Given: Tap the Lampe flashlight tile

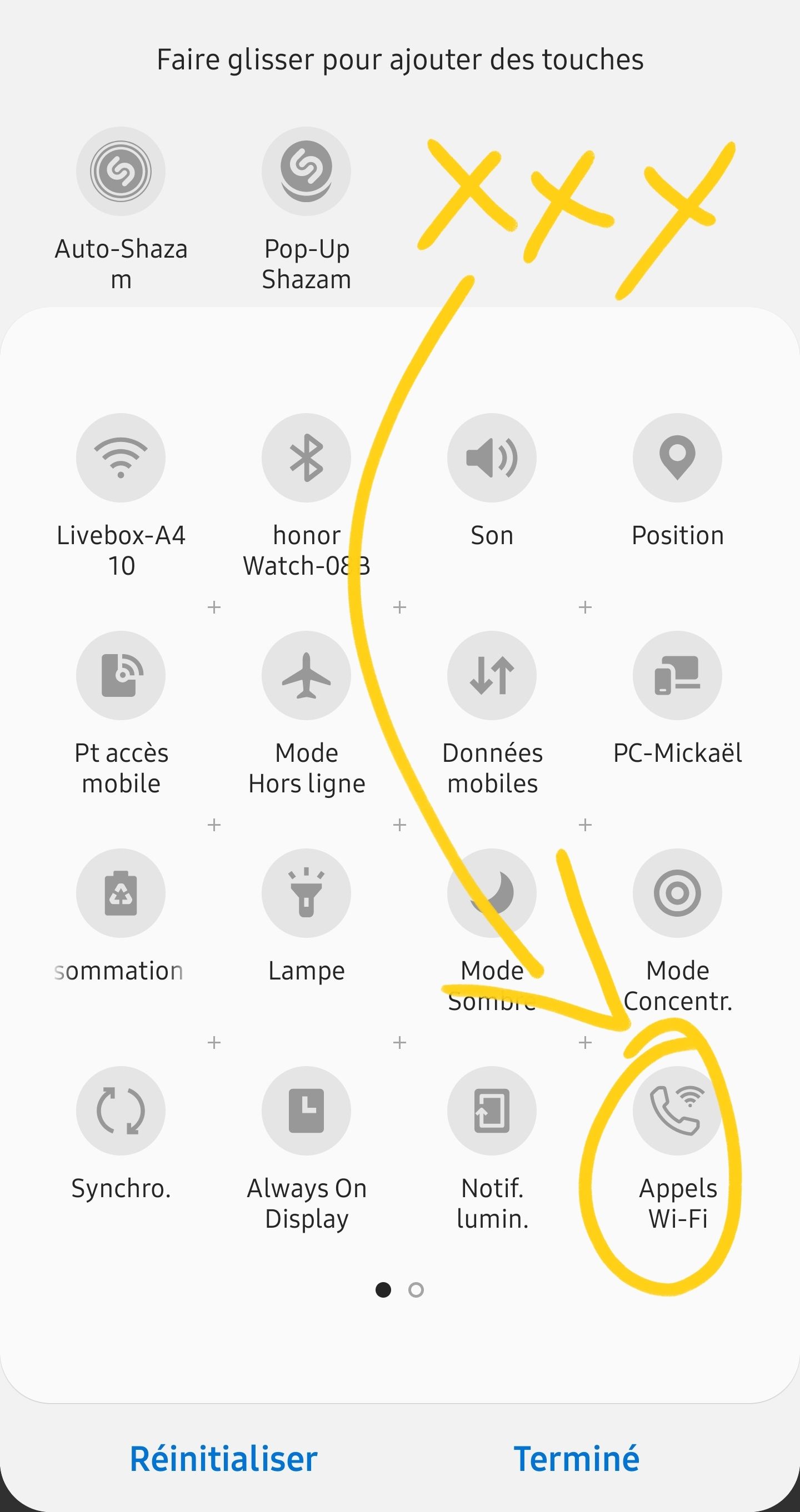Looking at the screenshot, I should tap(306, 893).
